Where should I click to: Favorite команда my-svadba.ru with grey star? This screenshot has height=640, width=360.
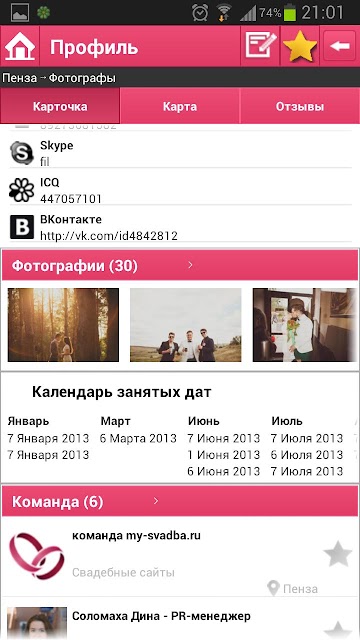click(x=338, y=554)
